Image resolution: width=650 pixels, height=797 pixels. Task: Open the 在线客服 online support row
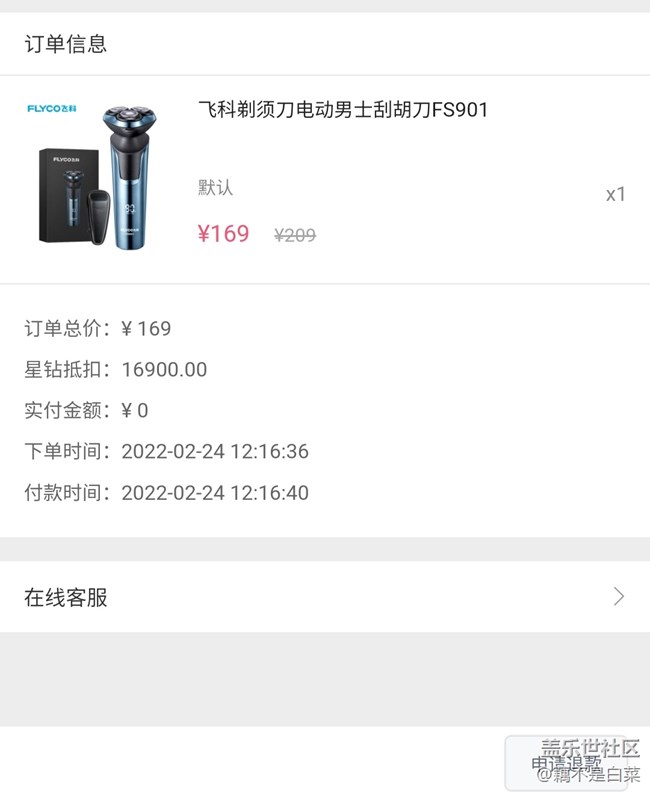[324, 597]
